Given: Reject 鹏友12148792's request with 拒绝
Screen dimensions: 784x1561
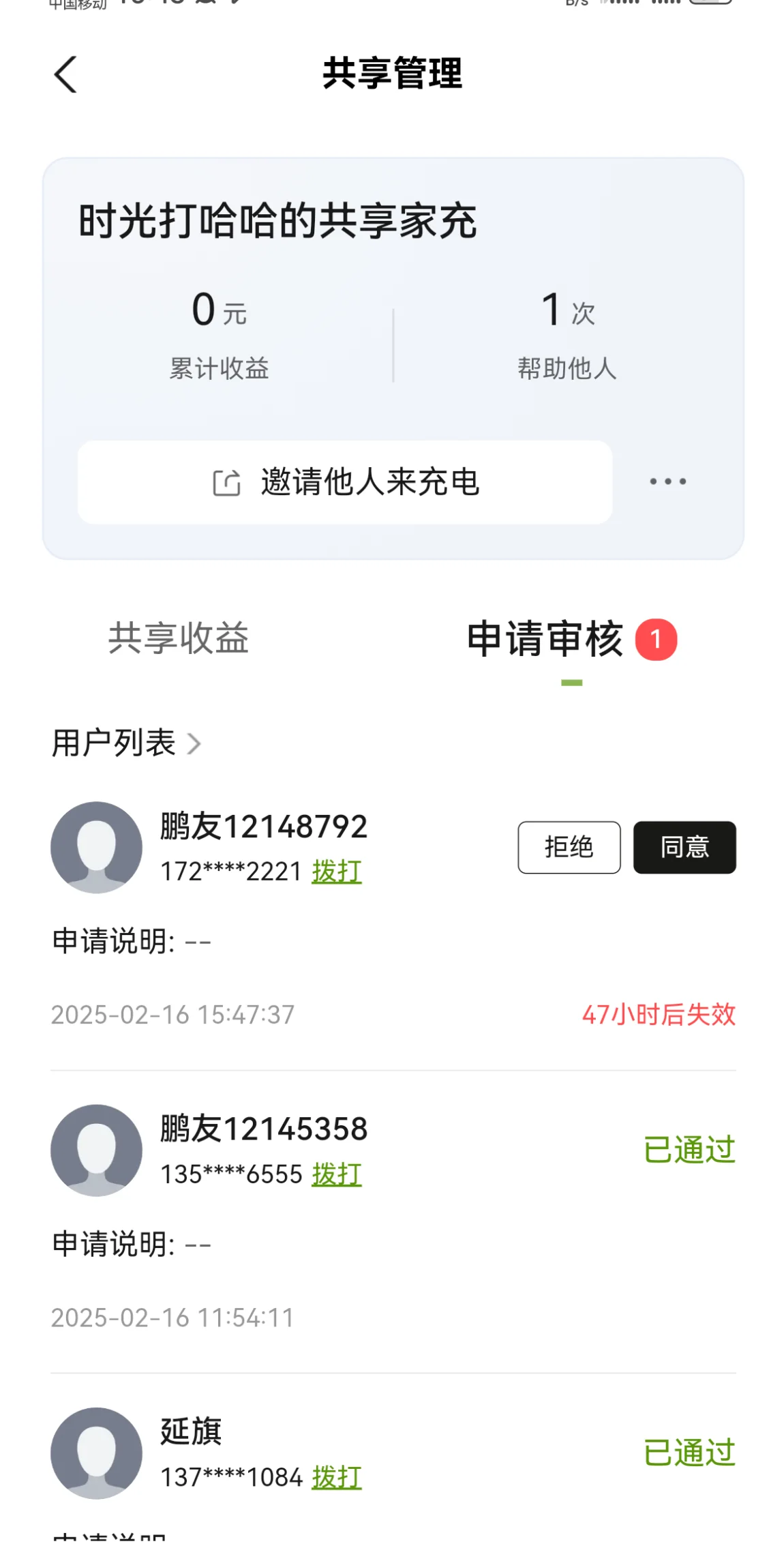Looking at the screenshot, I should pyautogui.click(x=569, y=847).
